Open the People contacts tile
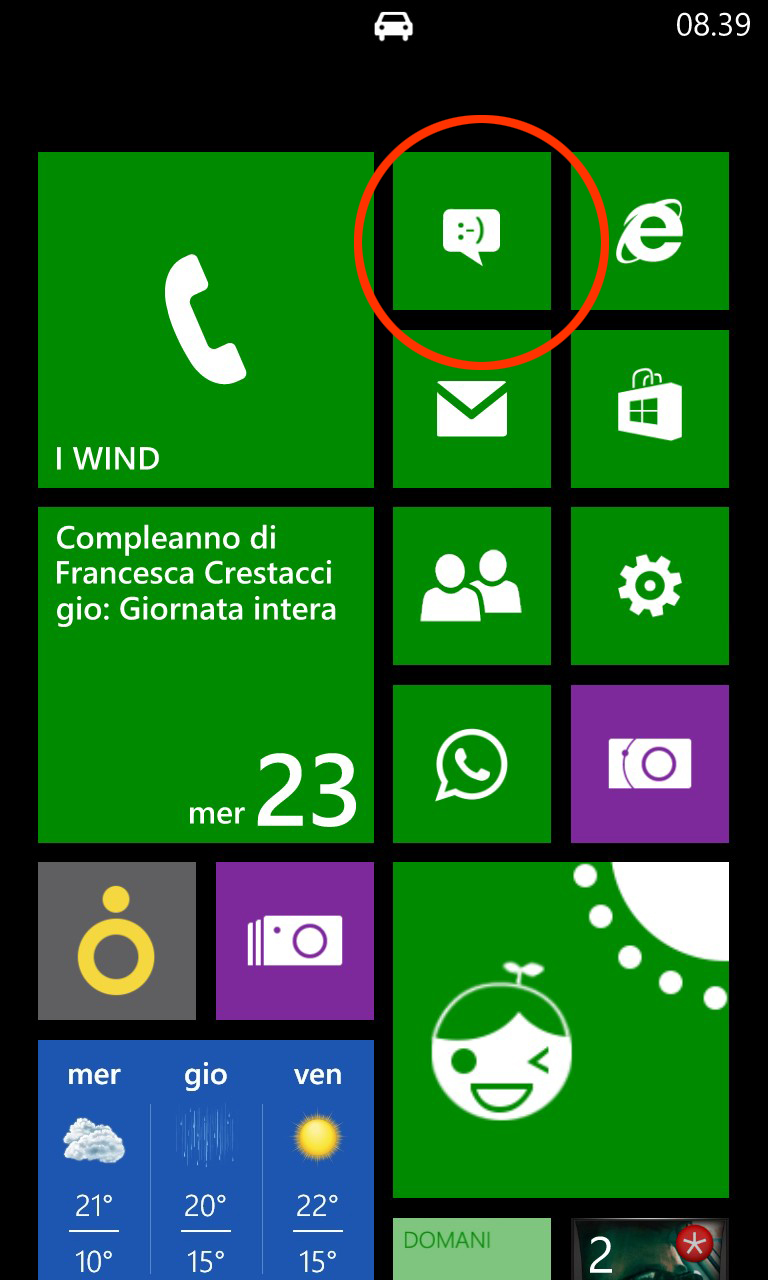Screen dimensions: 768x1280 (x=471, y=586)
